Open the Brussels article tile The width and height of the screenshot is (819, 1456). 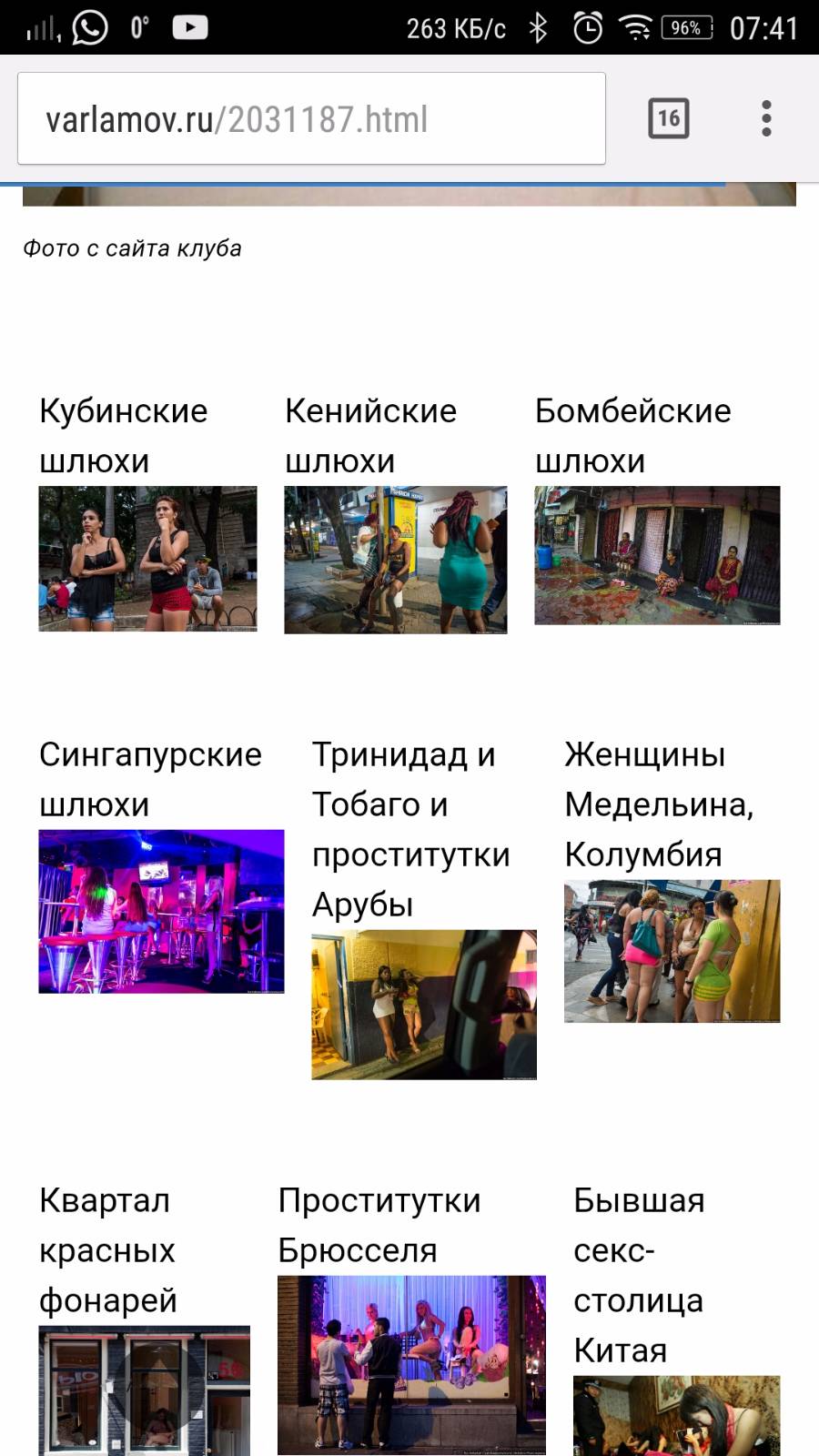click(x=411, y=1318)
